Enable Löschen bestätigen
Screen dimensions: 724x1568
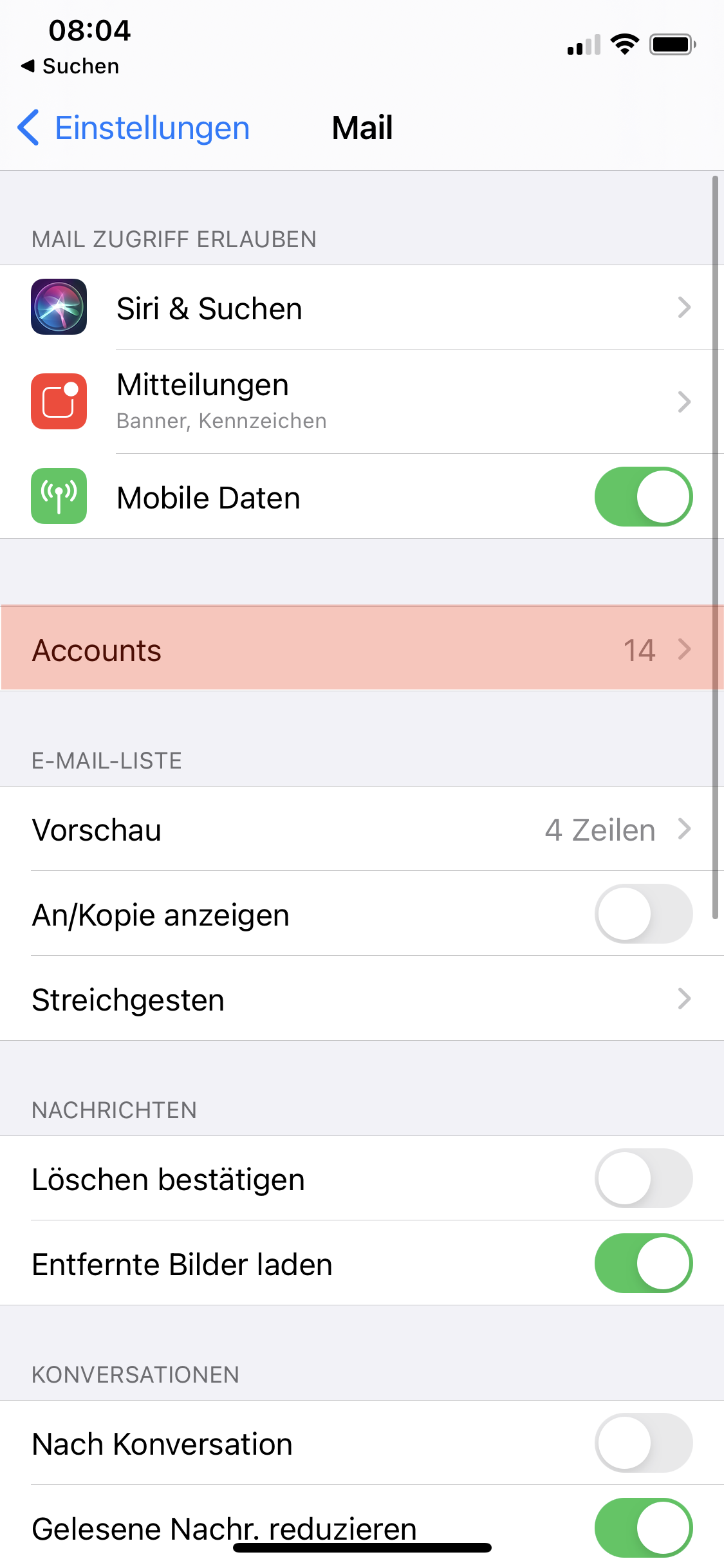point(643,1179)
